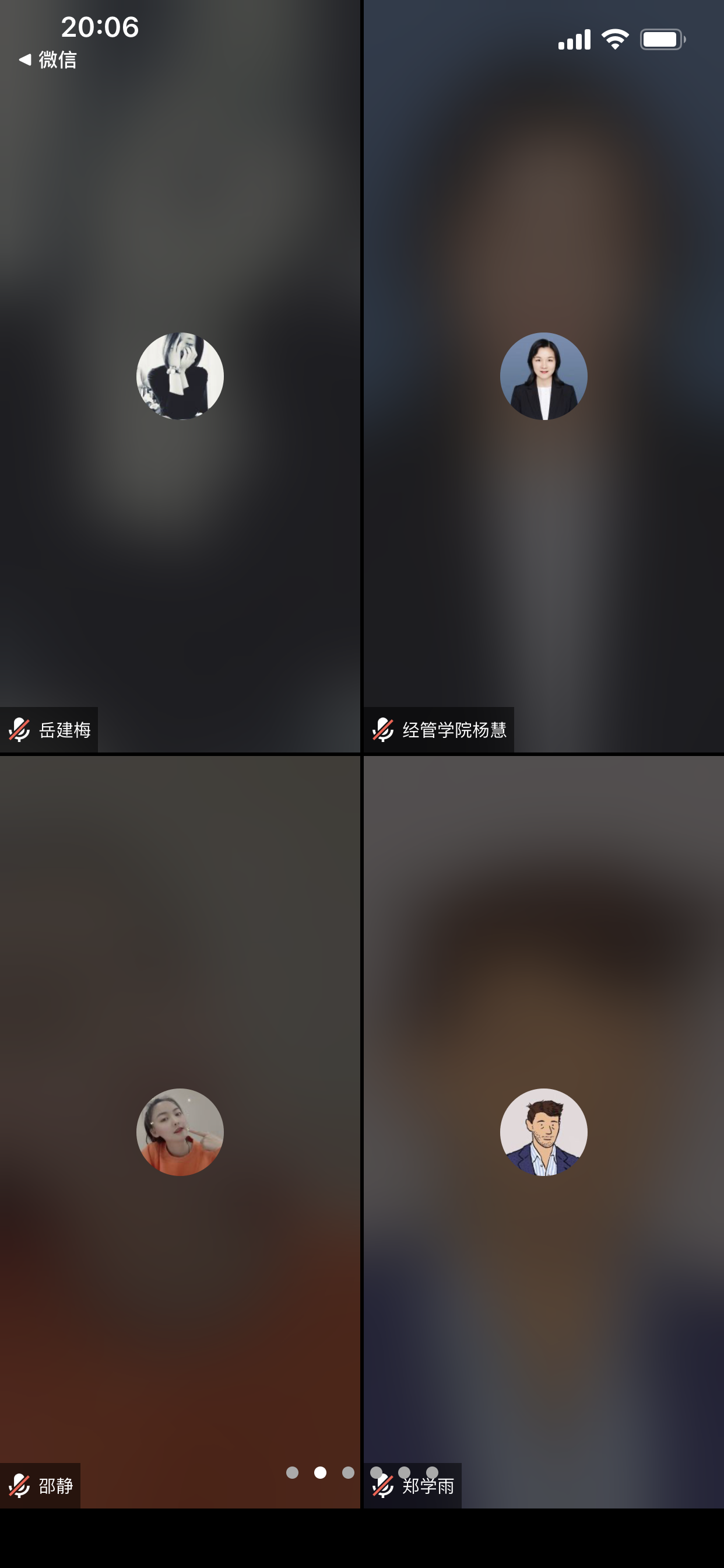The image size is (724, 1568).
Task: Select 邵静's video tile
Action: pyautogui.click(x=180, y=1132)
